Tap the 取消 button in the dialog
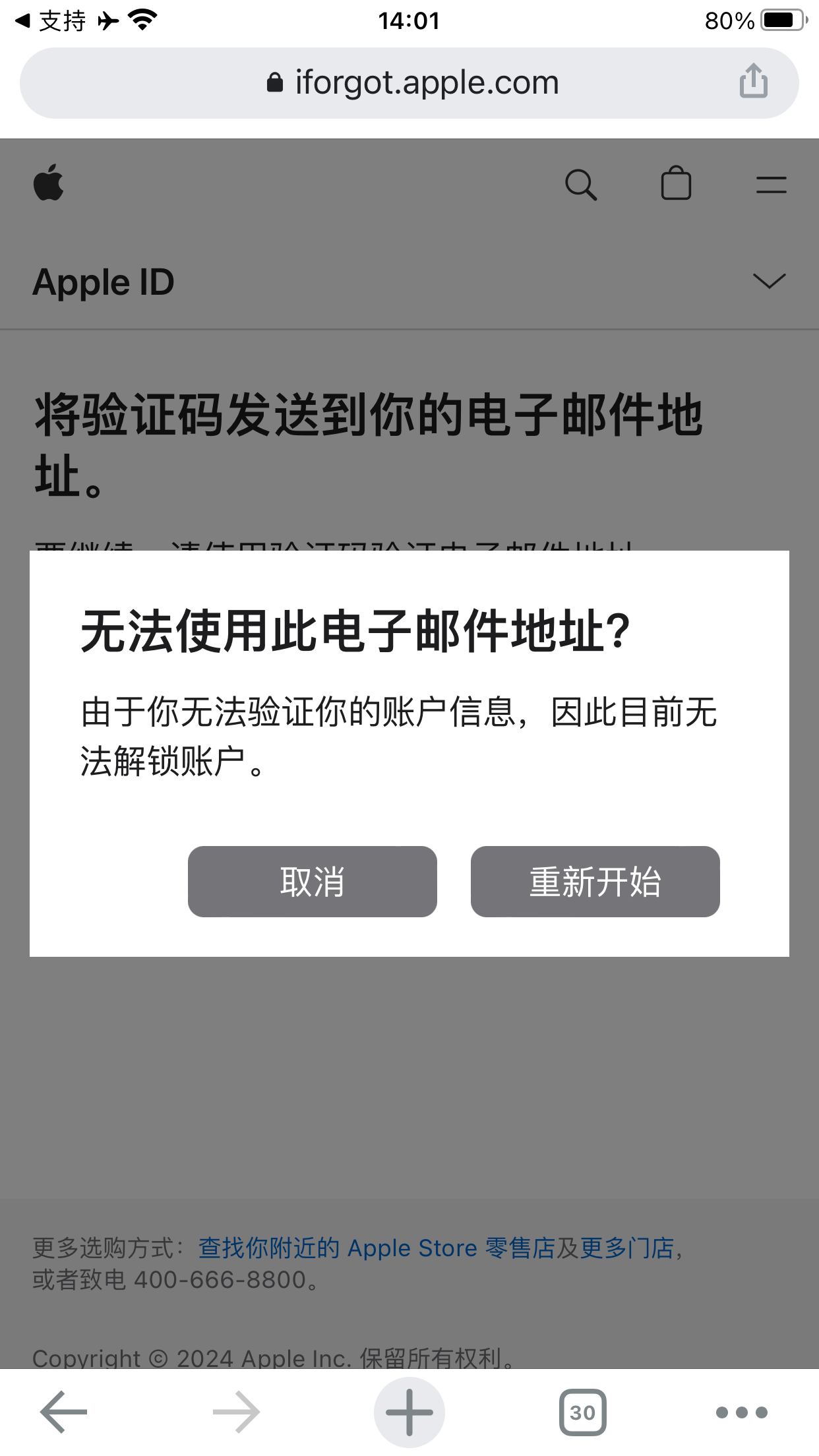Image resolution: width=819 pixels, height=1456 pixels. 312,881
